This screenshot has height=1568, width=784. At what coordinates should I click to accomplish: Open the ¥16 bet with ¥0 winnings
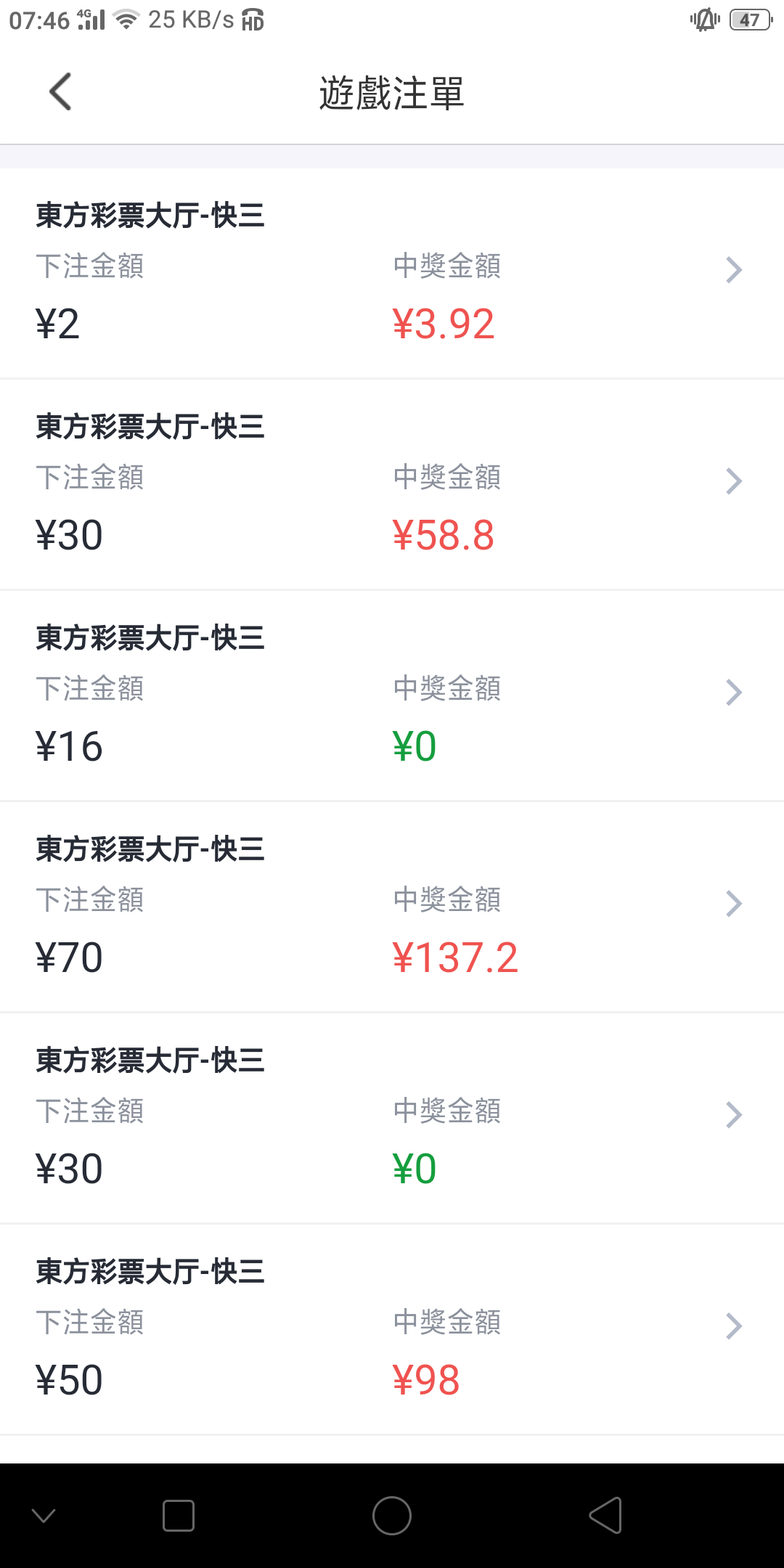(734, 692)
